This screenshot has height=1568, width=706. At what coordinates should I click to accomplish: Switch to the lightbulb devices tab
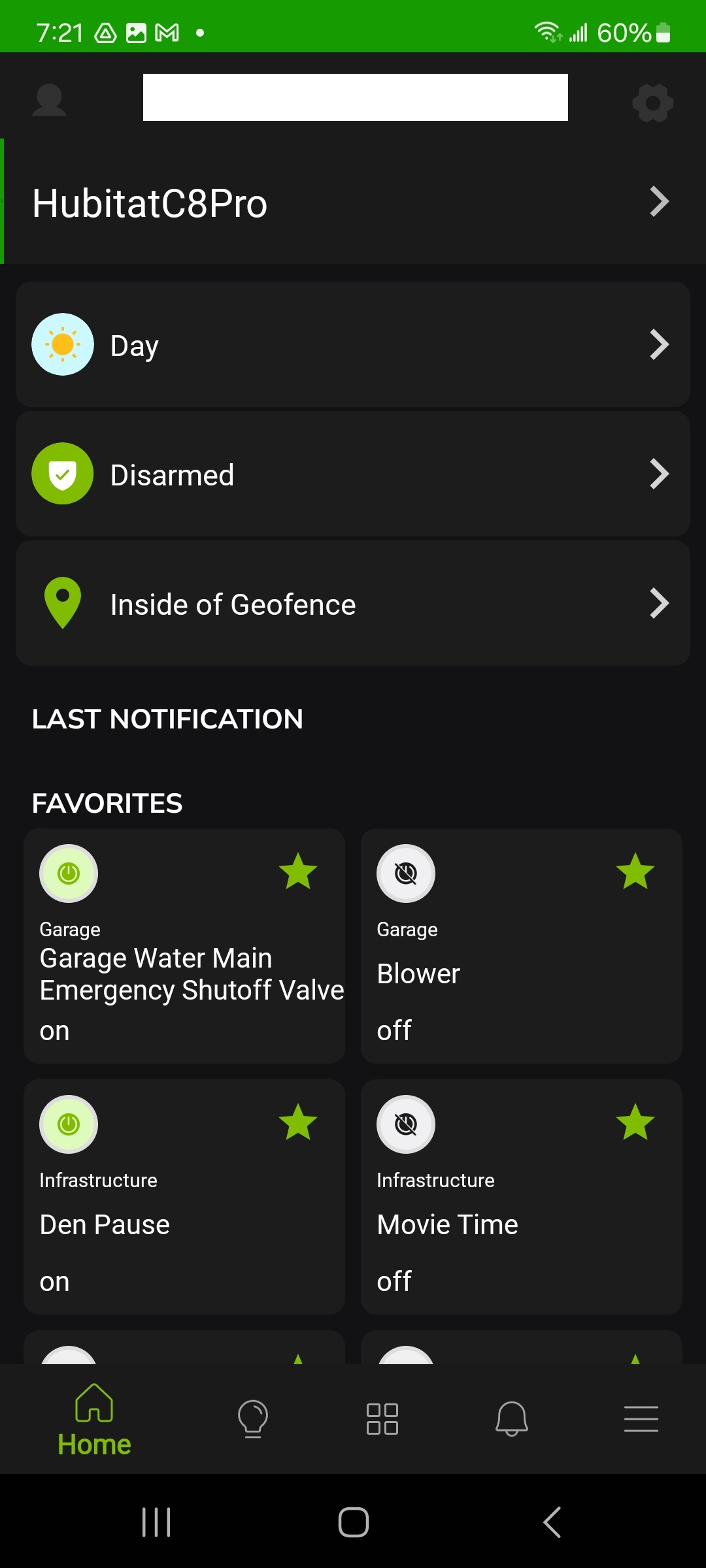click(253, 1418)
